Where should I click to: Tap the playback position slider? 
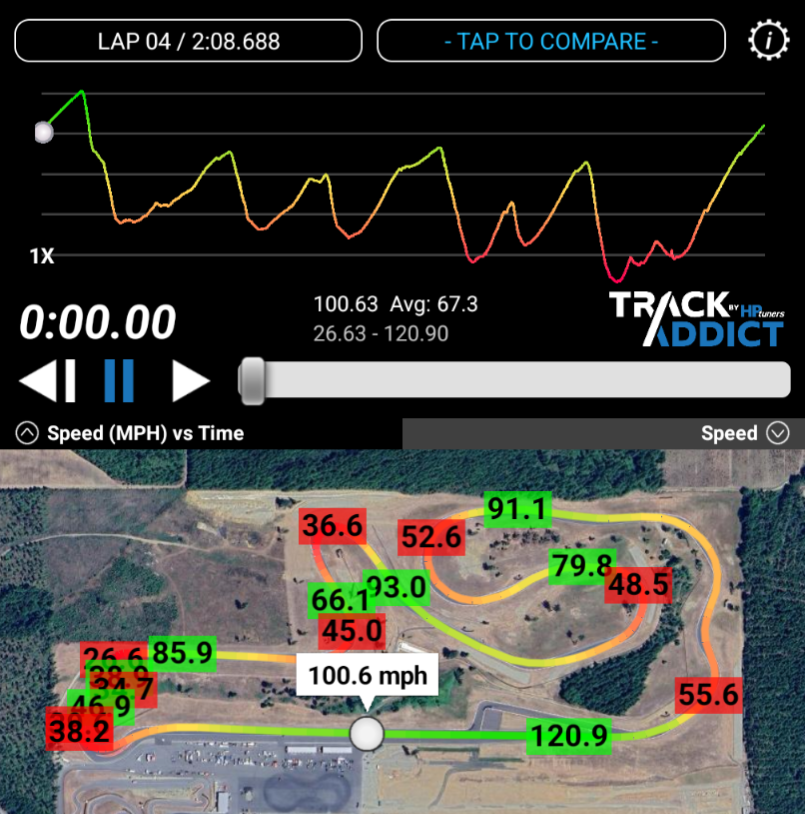tap(514, 381)
